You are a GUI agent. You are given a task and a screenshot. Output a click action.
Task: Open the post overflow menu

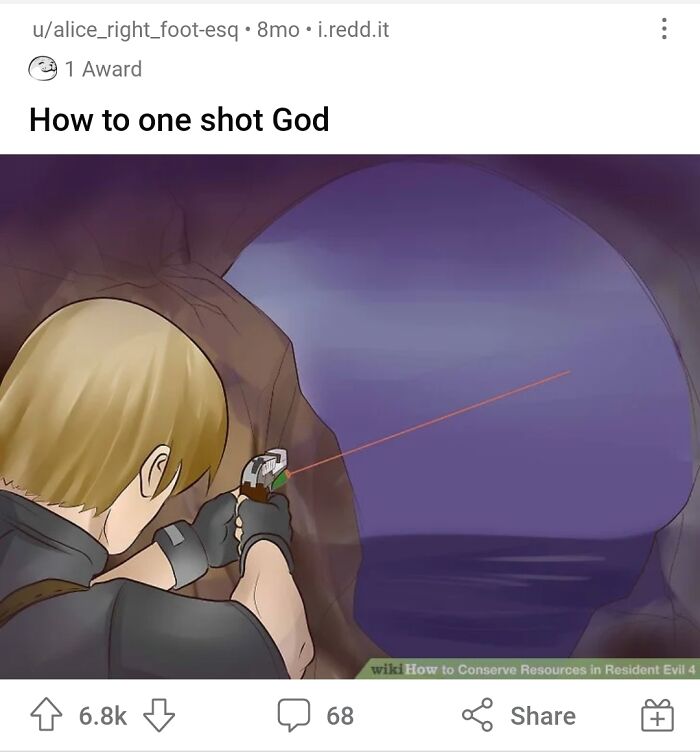(x=663, y=29)
